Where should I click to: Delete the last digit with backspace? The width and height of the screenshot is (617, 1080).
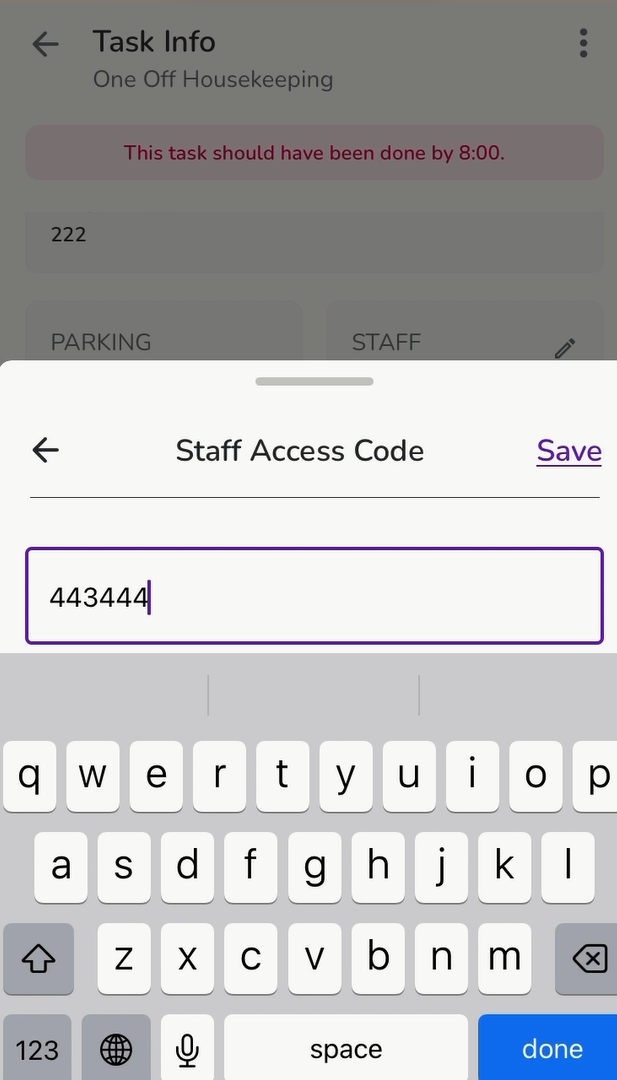(x=588, y=958)
